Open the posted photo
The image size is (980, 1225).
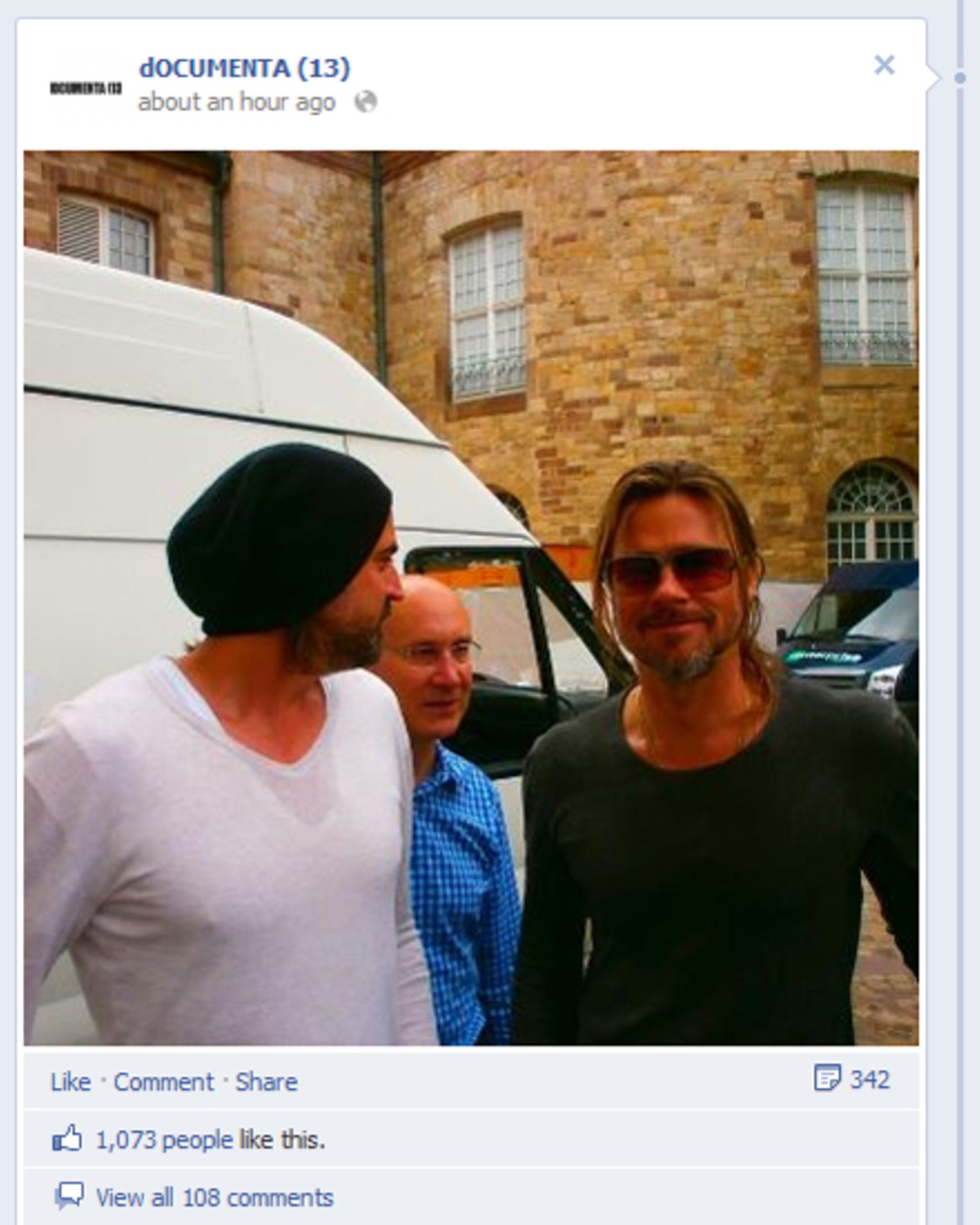click(x=470, y=598)
